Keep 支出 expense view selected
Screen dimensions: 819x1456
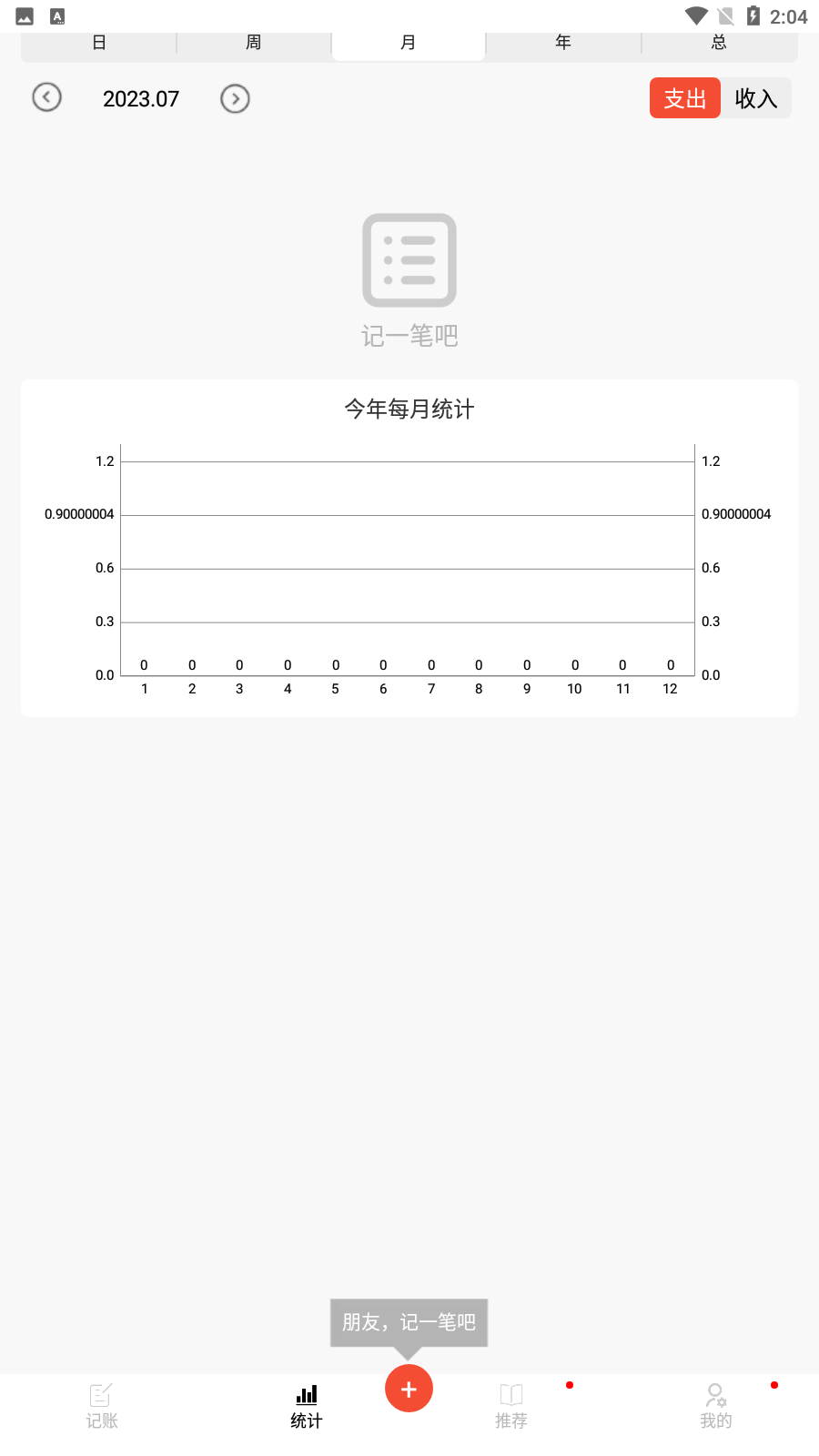pyautogui.click(x=684, y=97)
